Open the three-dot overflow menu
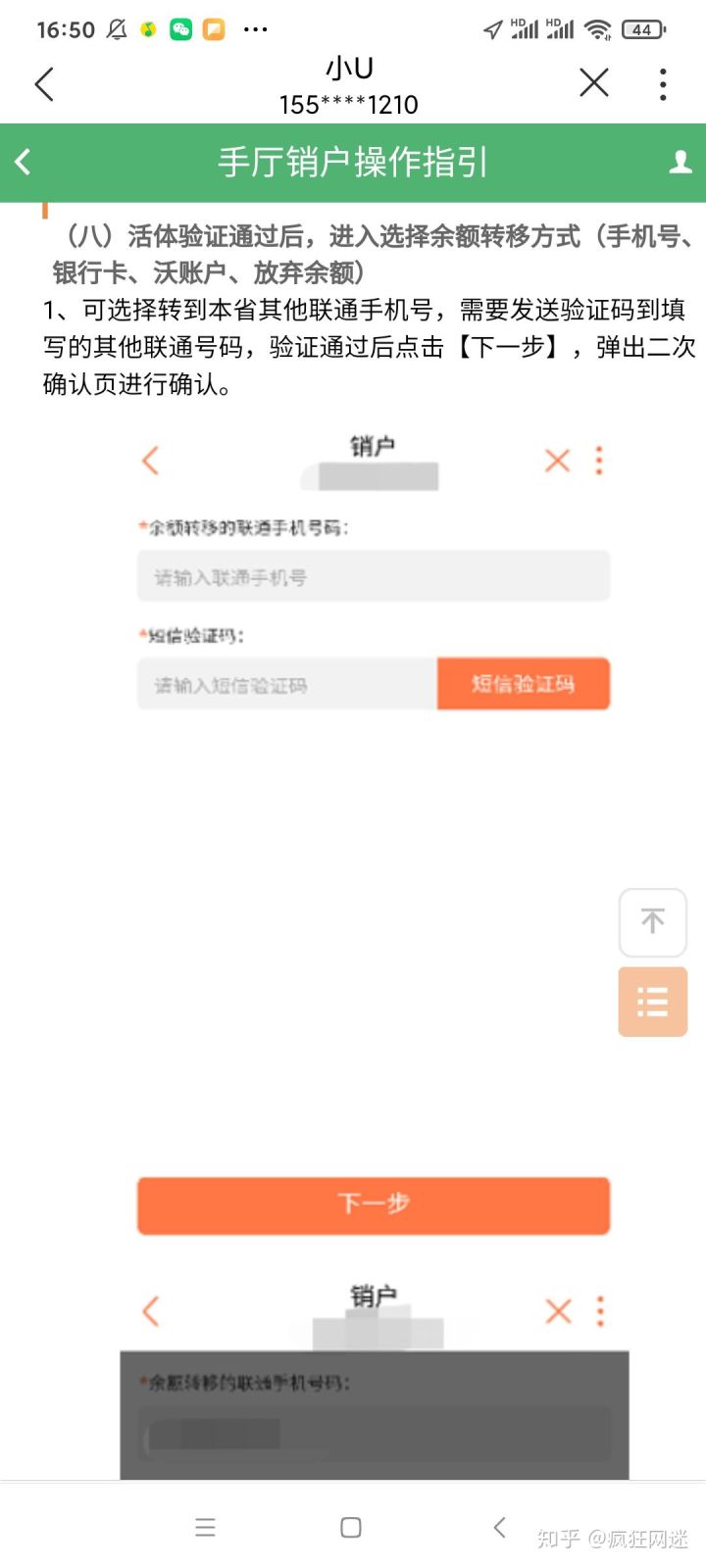Image resolution: width=706 pixels, height=1568 pixels. (664, 84)
